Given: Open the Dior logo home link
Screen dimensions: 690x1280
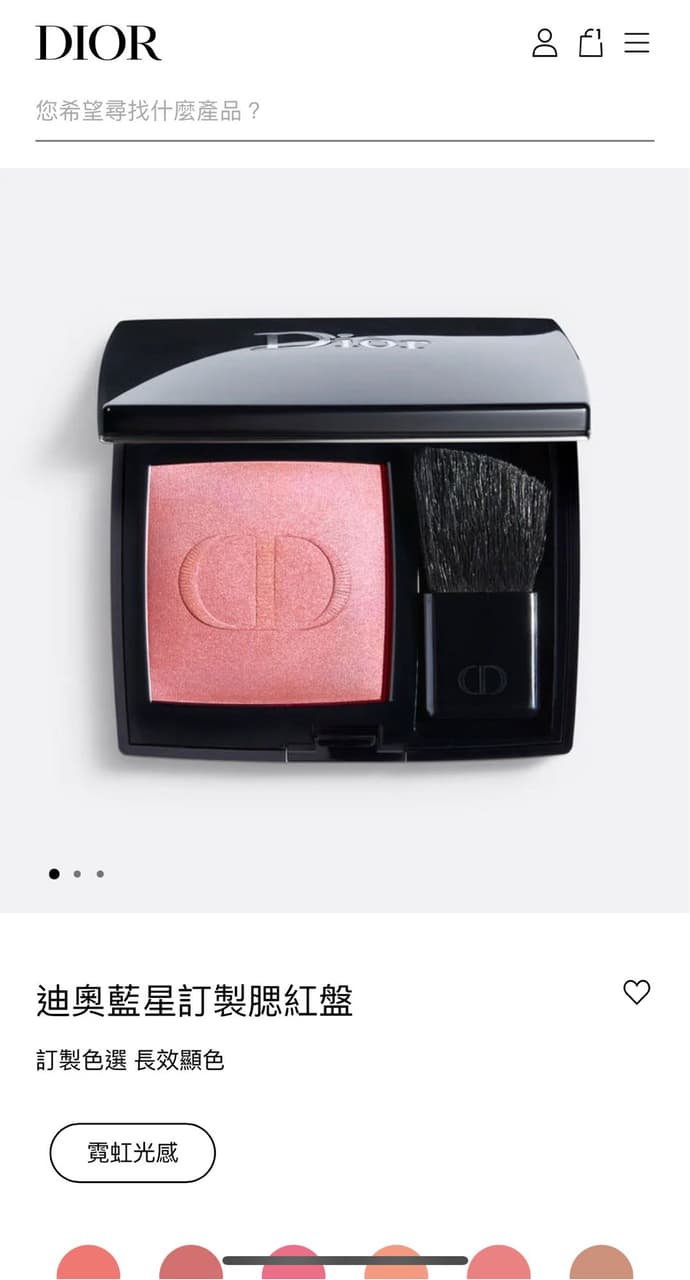Looking at the screenshot, I should tap(98, 43).
